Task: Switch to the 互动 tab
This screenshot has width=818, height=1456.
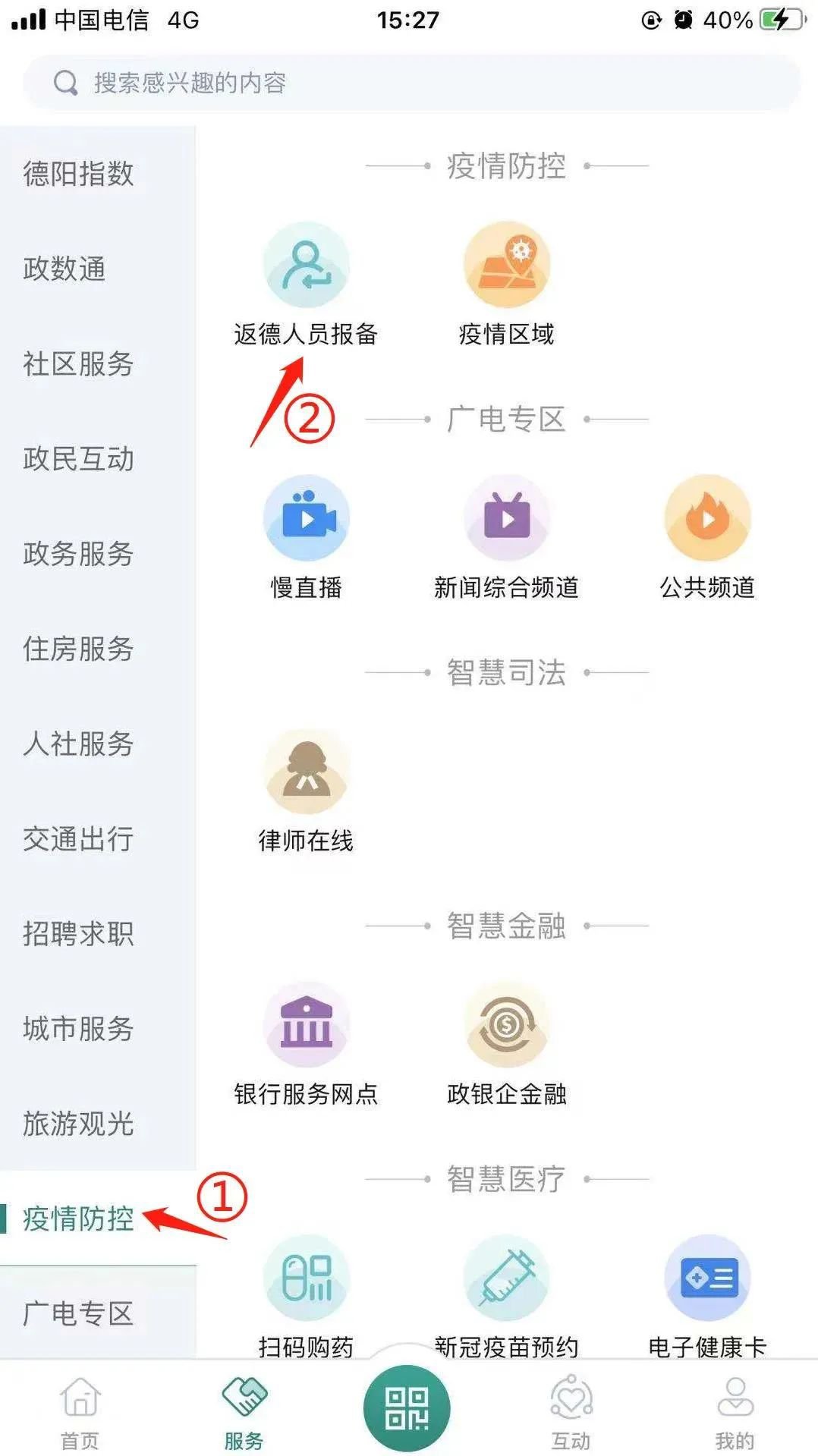Action: [x=571, y=1409]
